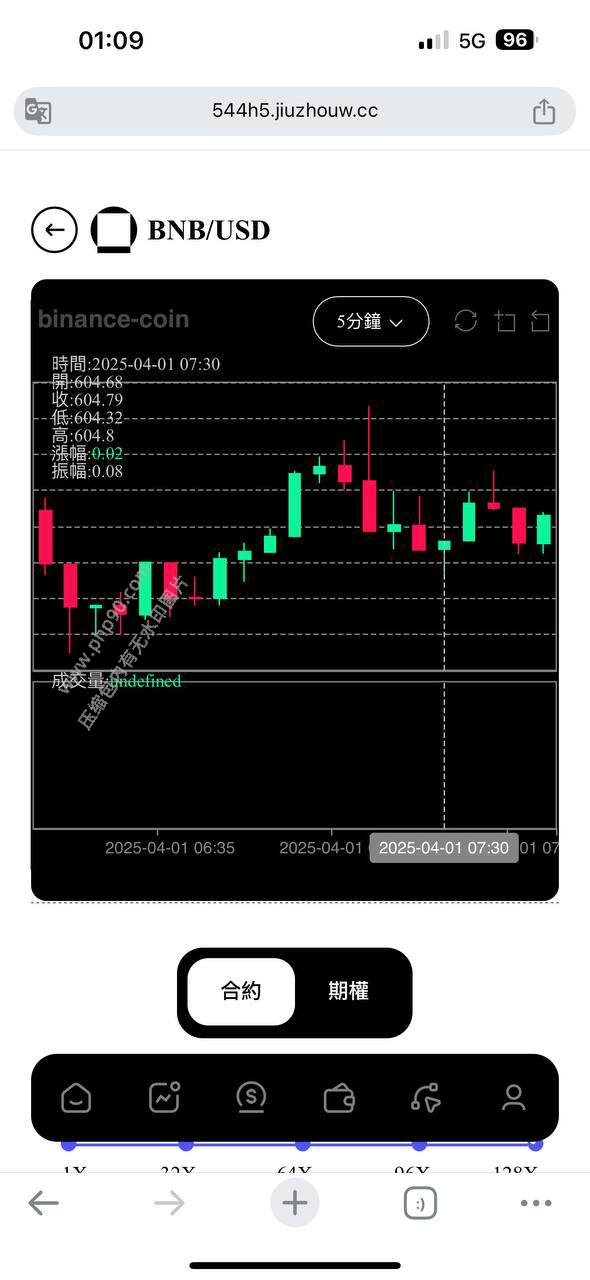Tap the address bar URL
The width and height of the screenshot is (590, 1280).
pyautogui.click(x=295, y=111)
